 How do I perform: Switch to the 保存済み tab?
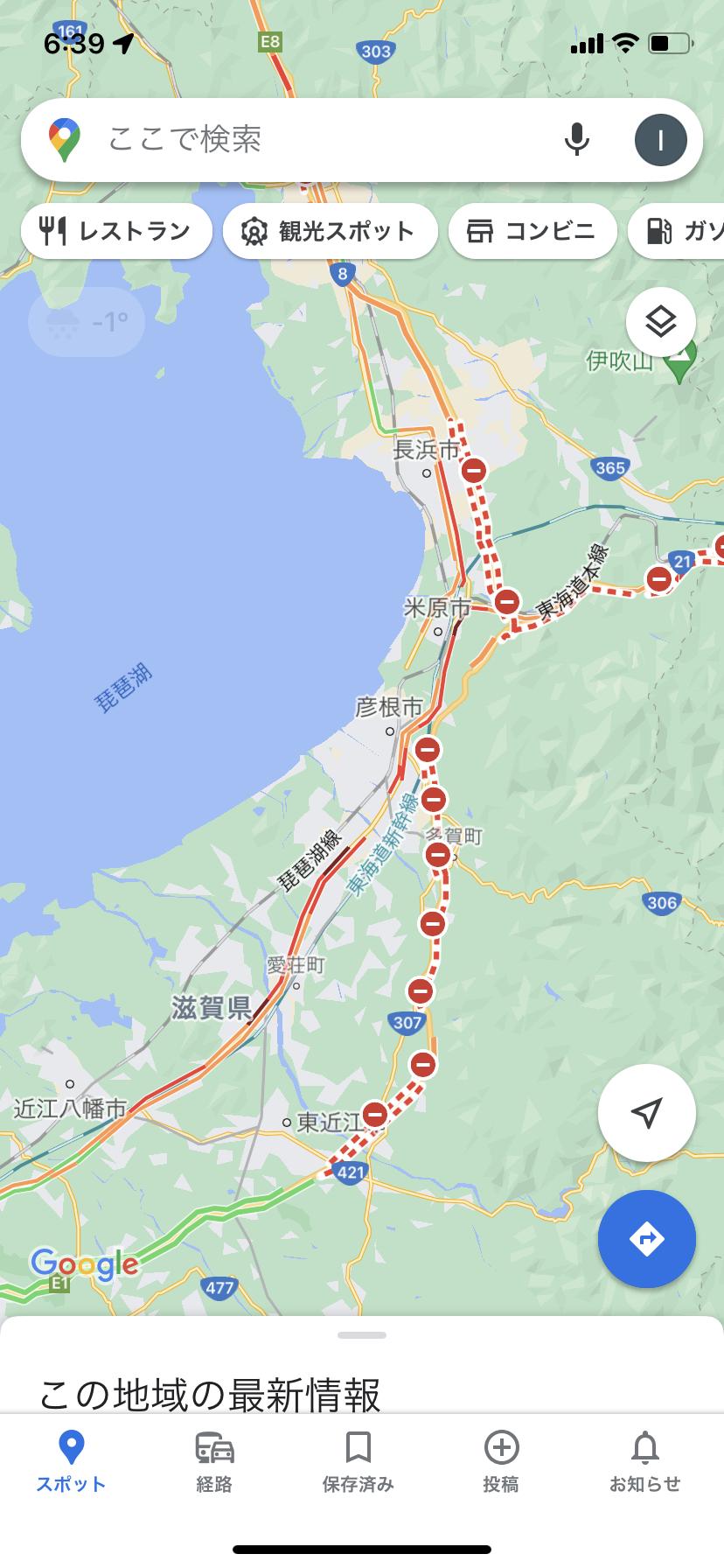pyautogui.click(x=358, y=1461)
